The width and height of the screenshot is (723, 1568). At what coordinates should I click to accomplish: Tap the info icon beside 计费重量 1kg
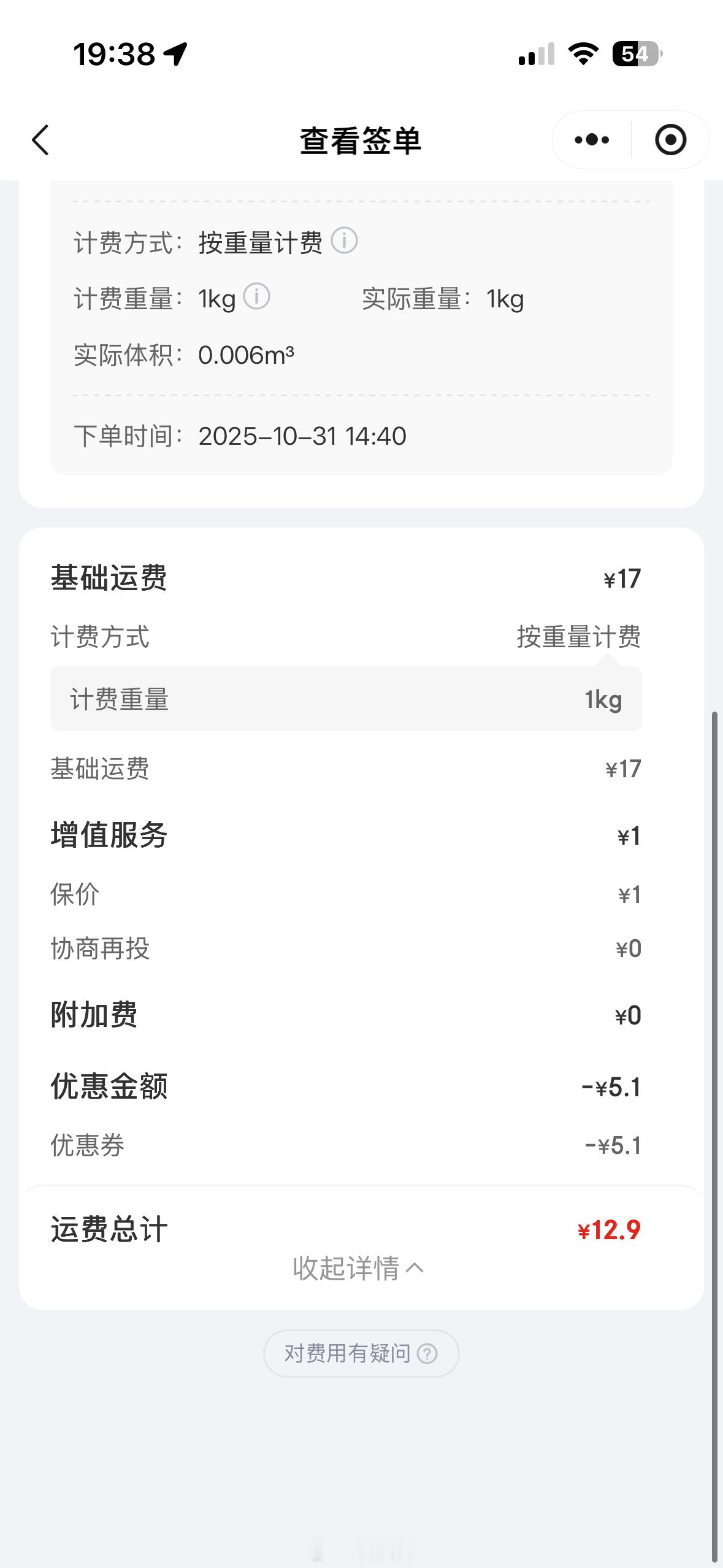(257, 298)
